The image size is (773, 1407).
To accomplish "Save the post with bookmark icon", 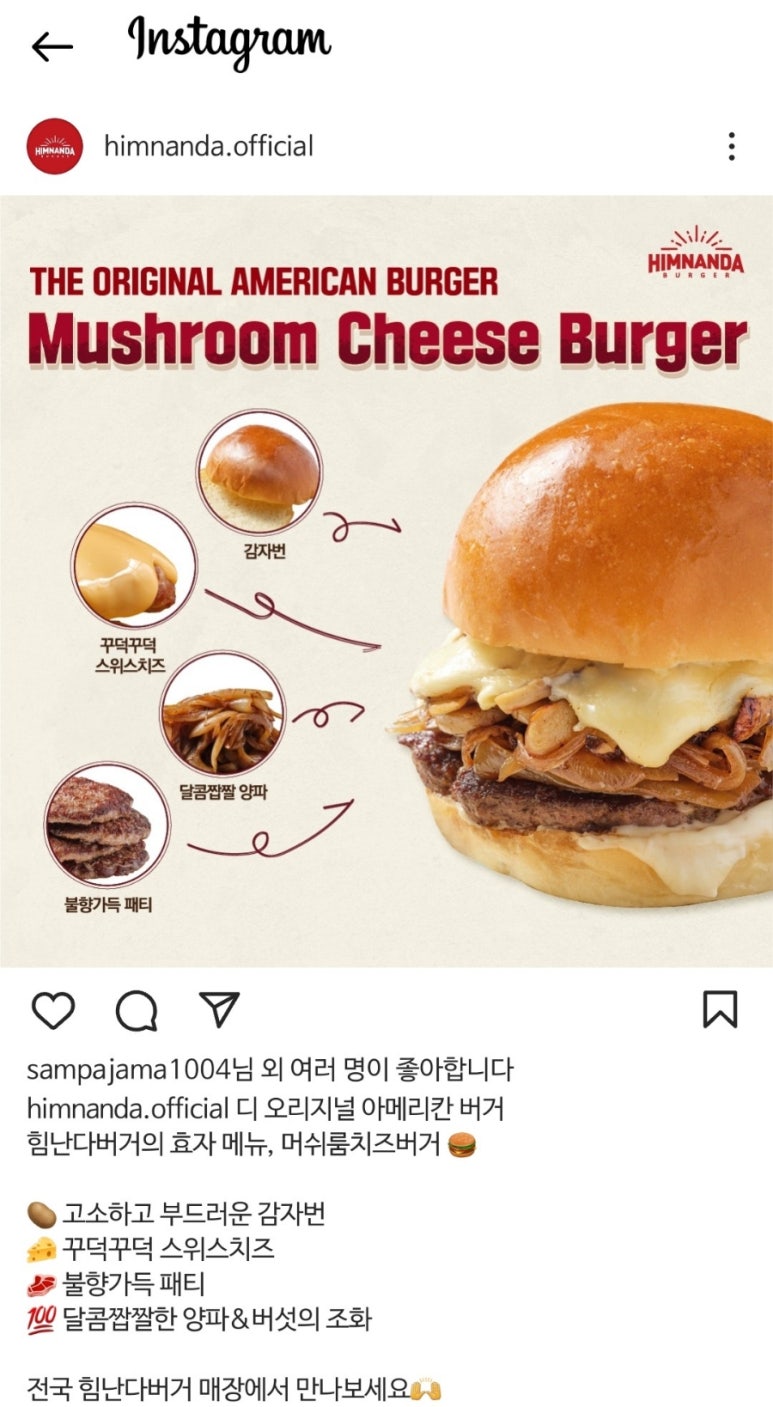I will (720, 1010).
